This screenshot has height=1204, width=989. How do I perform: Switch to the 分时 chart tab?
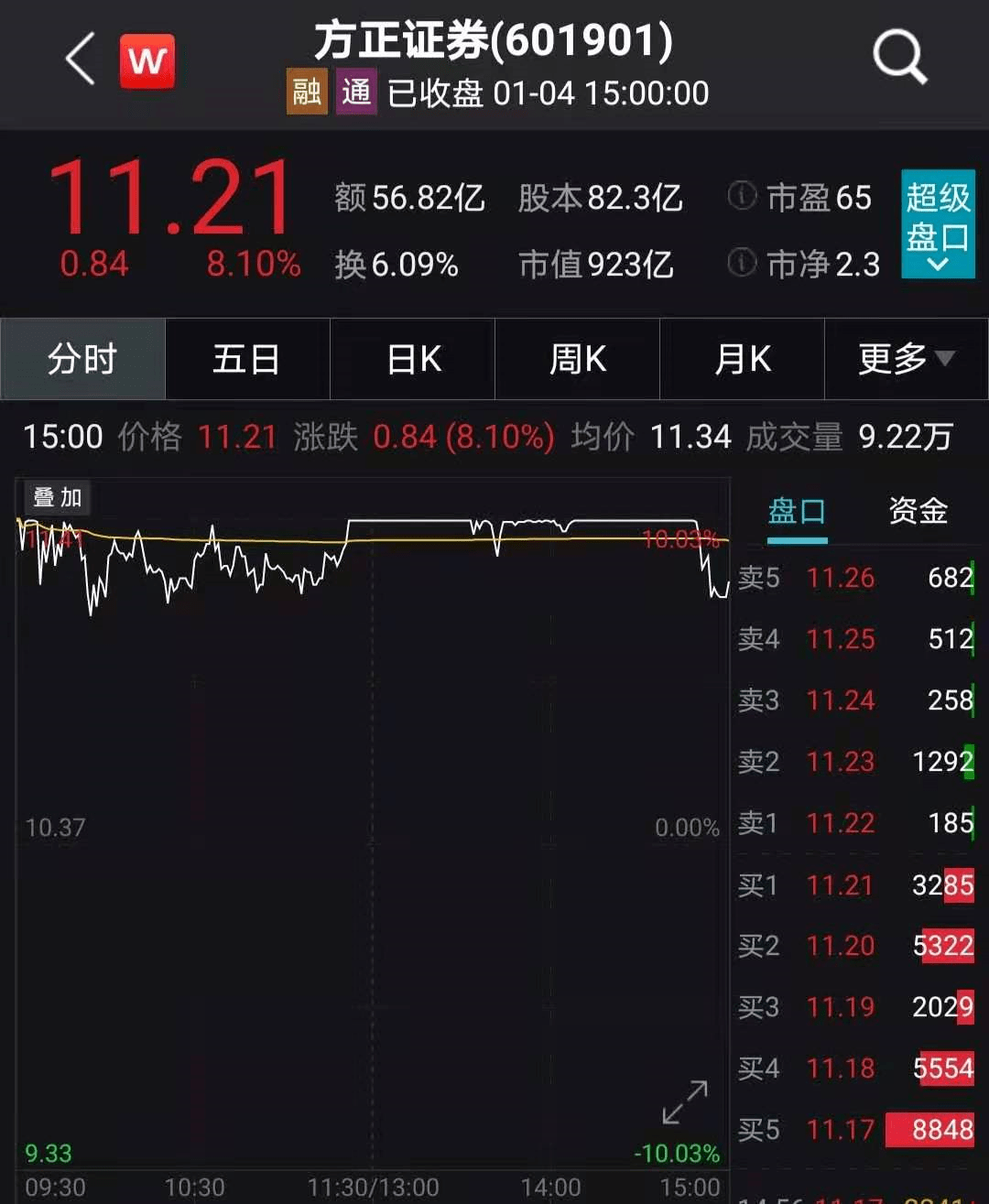tap(82, 359)
